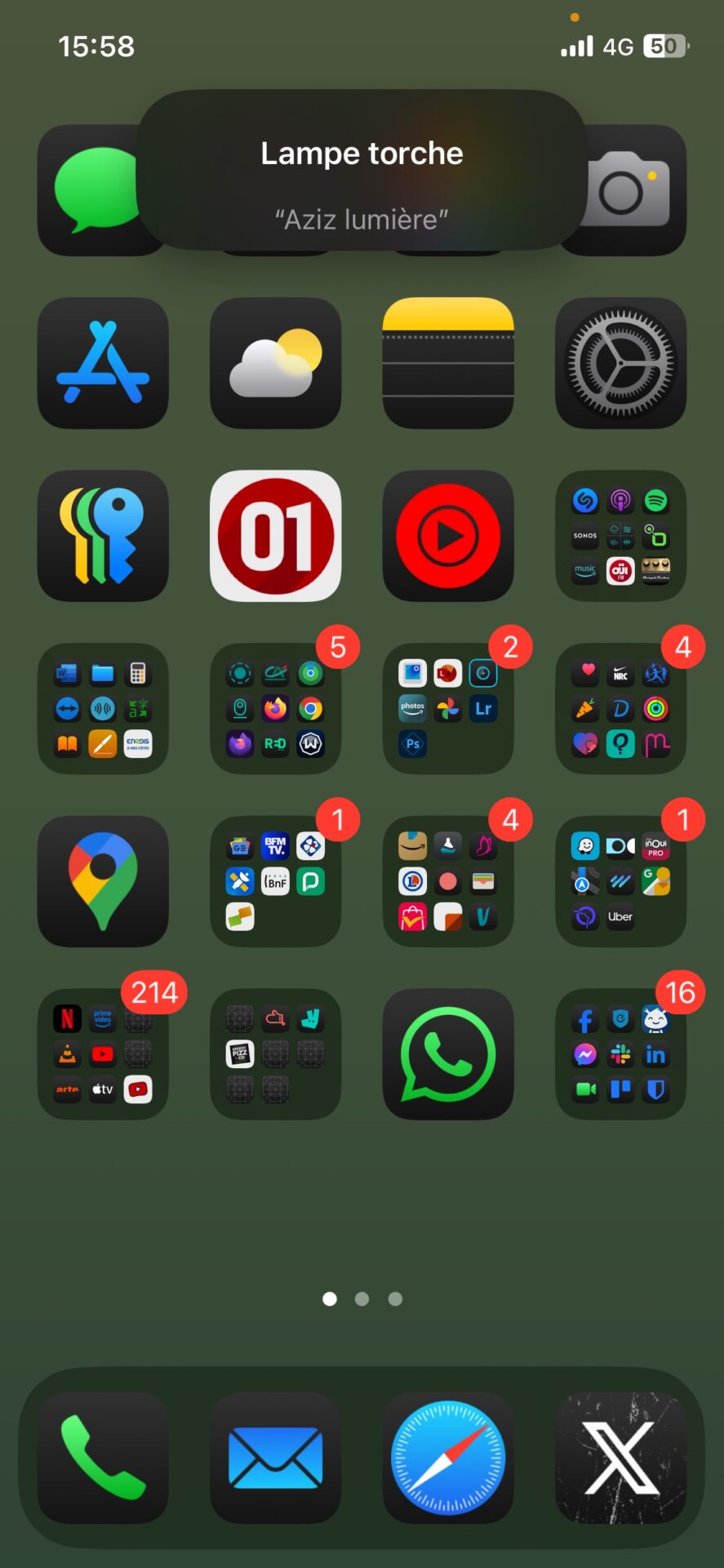Open the Notes app
The image size is (724, 1568).
448,363
